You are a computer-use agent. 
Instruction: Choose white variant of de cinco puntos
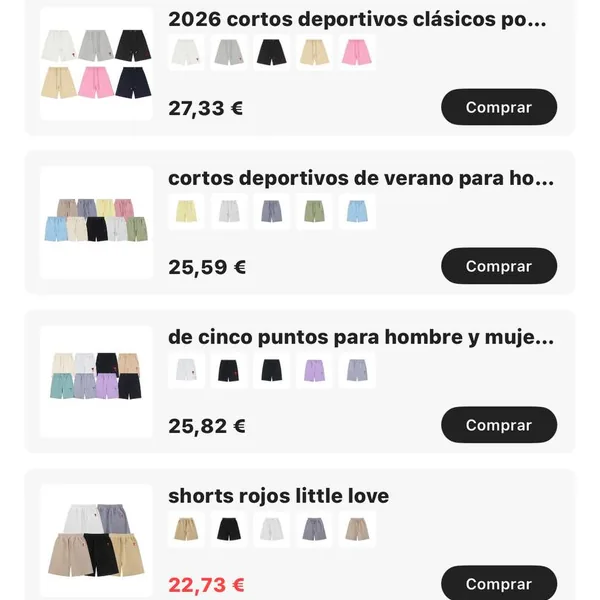pos(186,370)
